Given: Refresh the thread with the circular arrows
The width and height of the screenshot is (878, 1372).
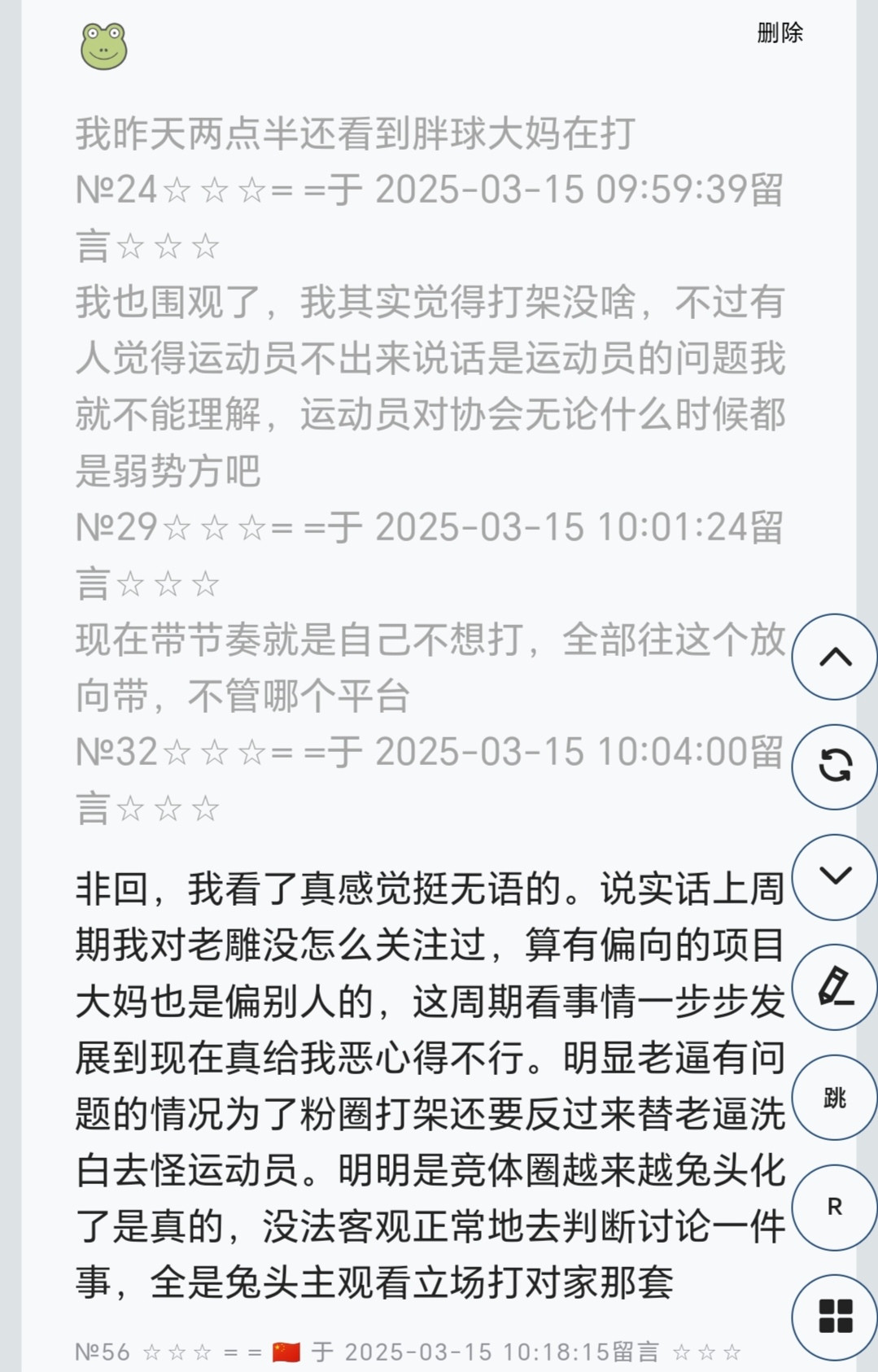Looking at the screenshot, I should 835,767.
